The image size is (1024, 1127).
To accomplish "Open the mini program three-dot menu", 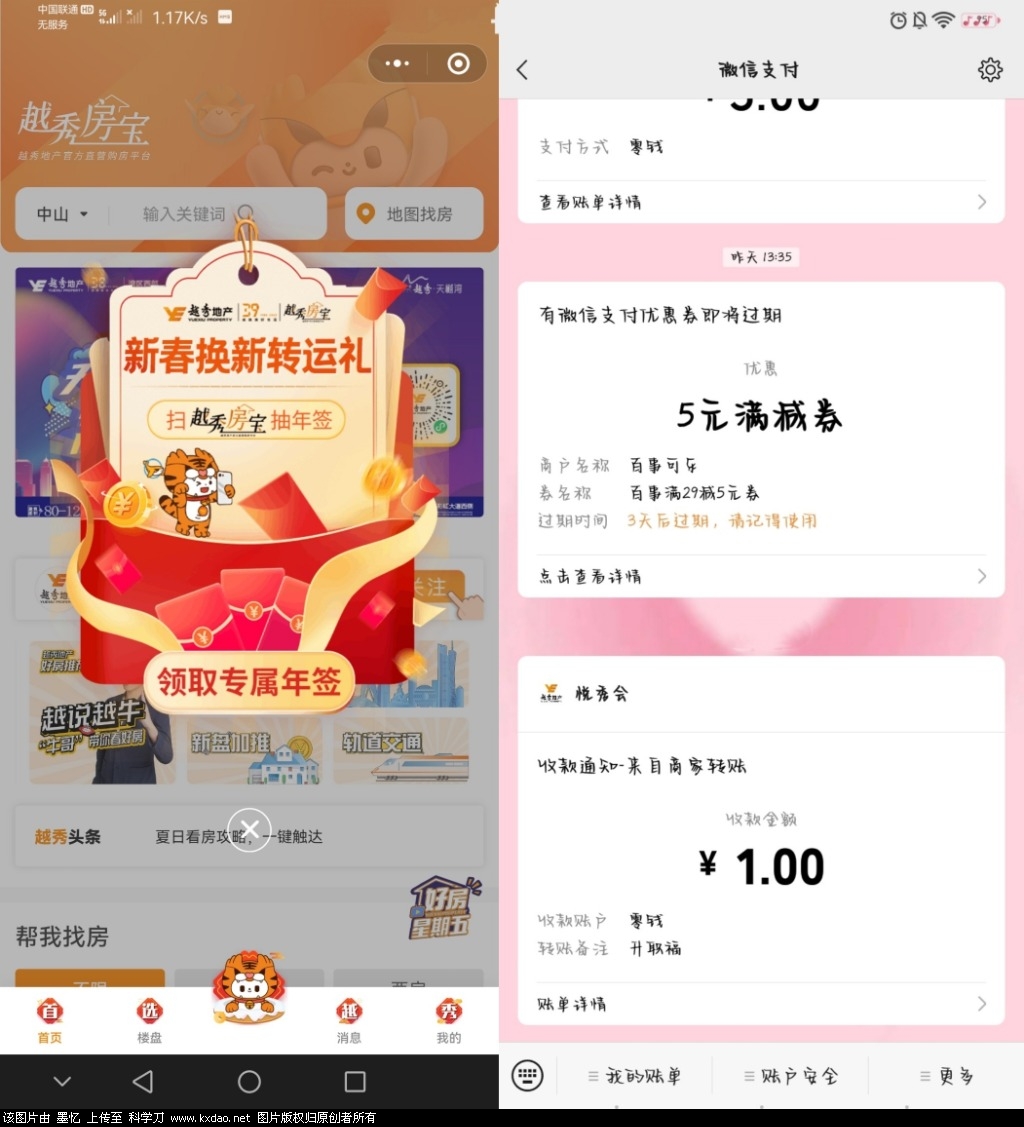I will coord(397,64).
